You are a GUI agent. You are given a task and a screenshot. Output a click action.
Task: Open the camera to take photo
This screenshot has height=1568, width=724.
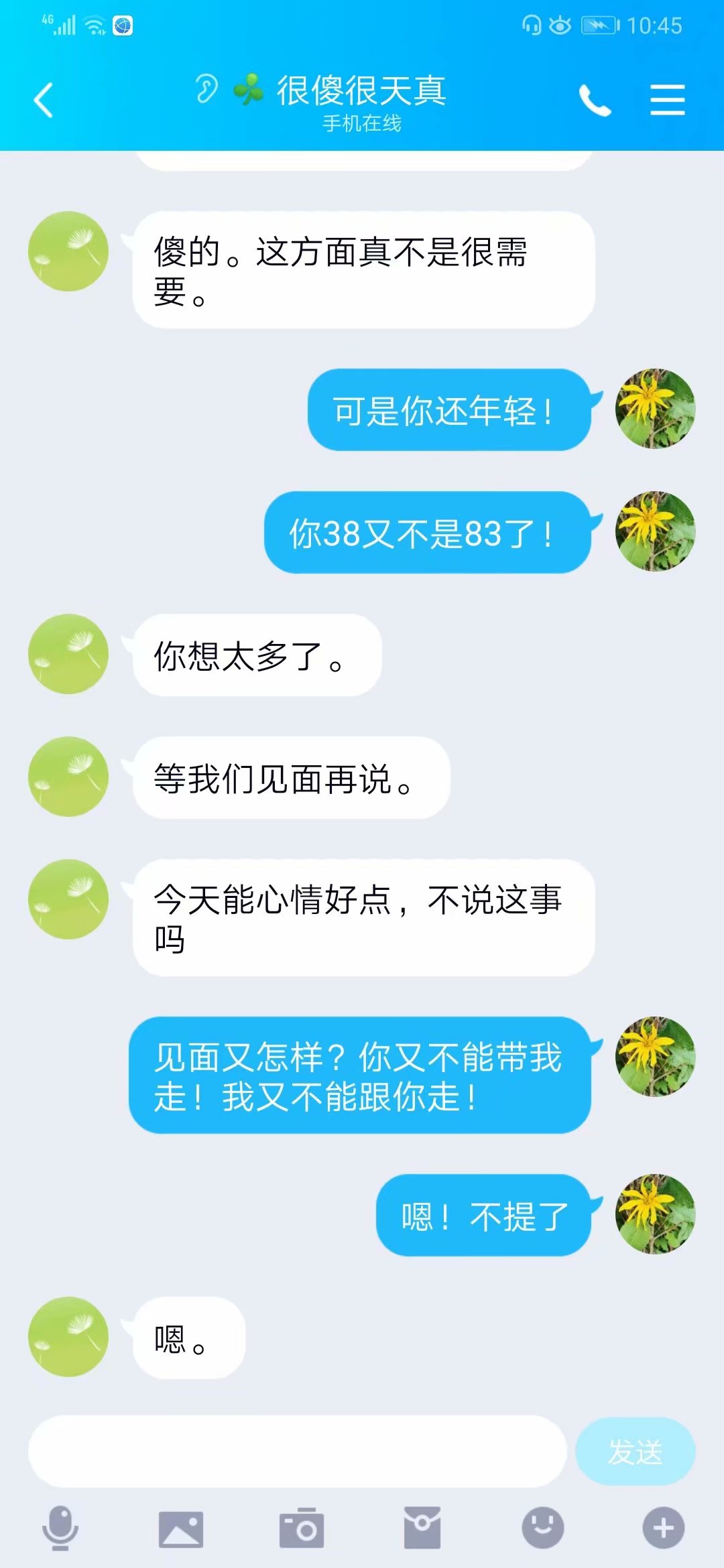tap(302, 1528)
